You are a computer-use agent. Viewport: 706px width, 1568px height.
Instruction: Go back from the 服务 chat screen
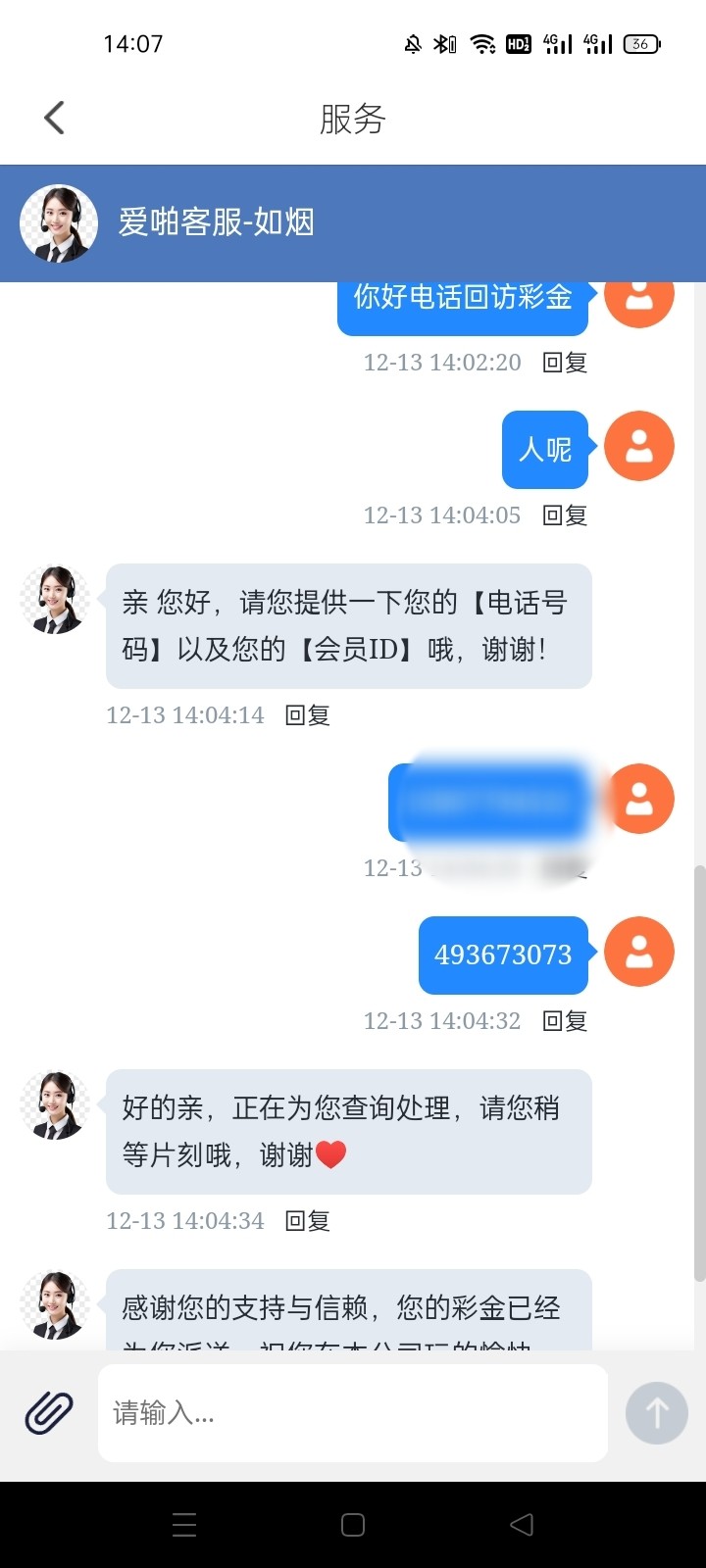click(x=55, y=119)
